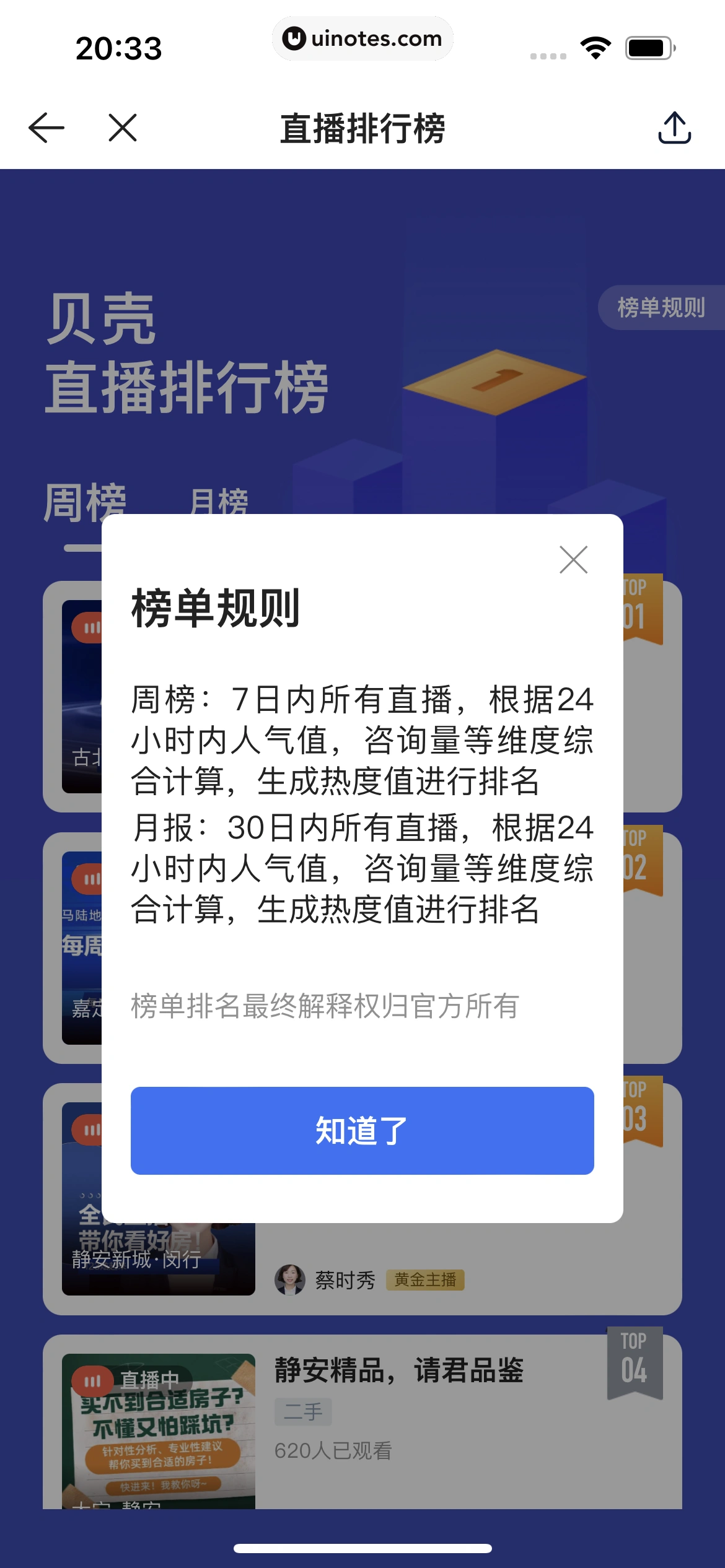Share the 直播排行榜 page
This screenshot has width=725, height=1568.
click(674, 128)
